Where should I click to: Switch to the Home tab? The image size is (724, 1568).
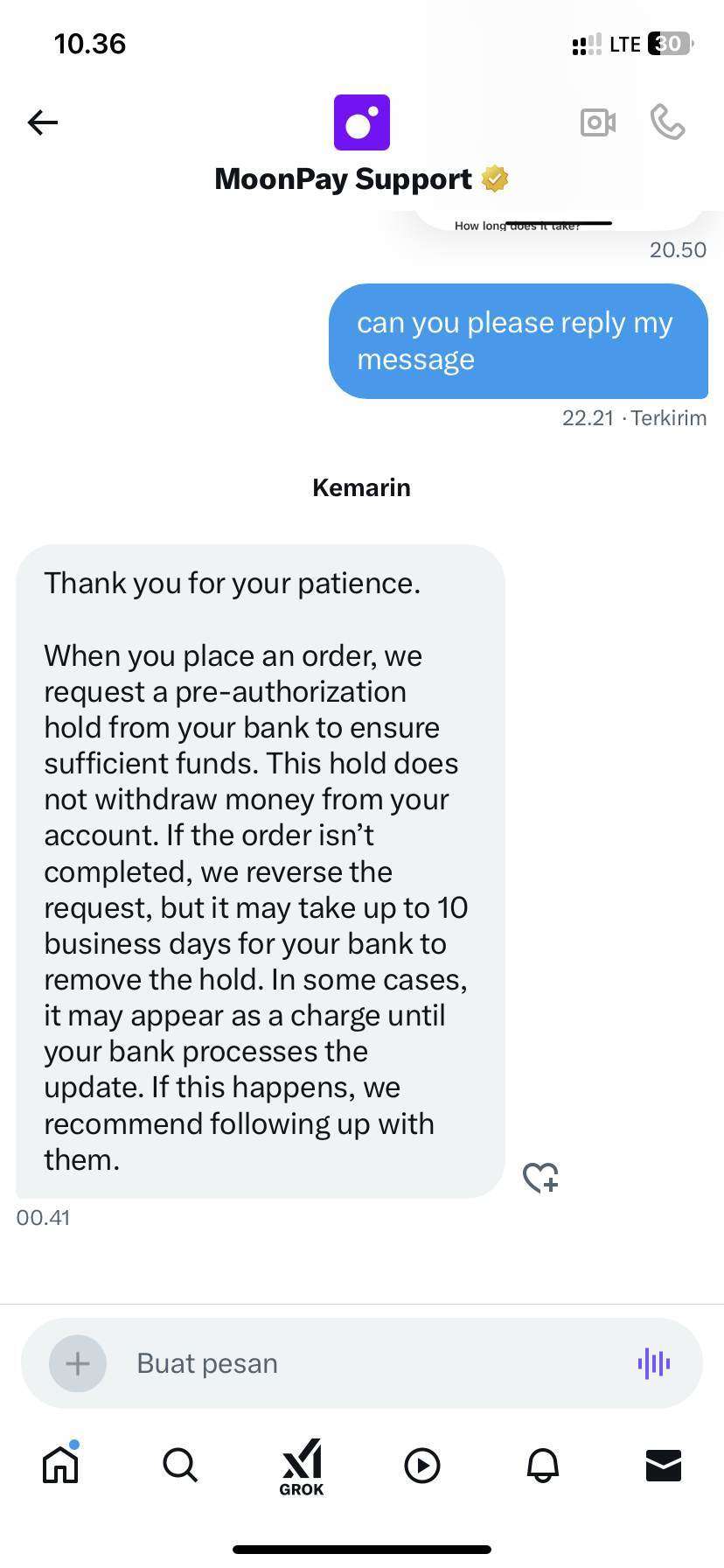coord(60,1464)
